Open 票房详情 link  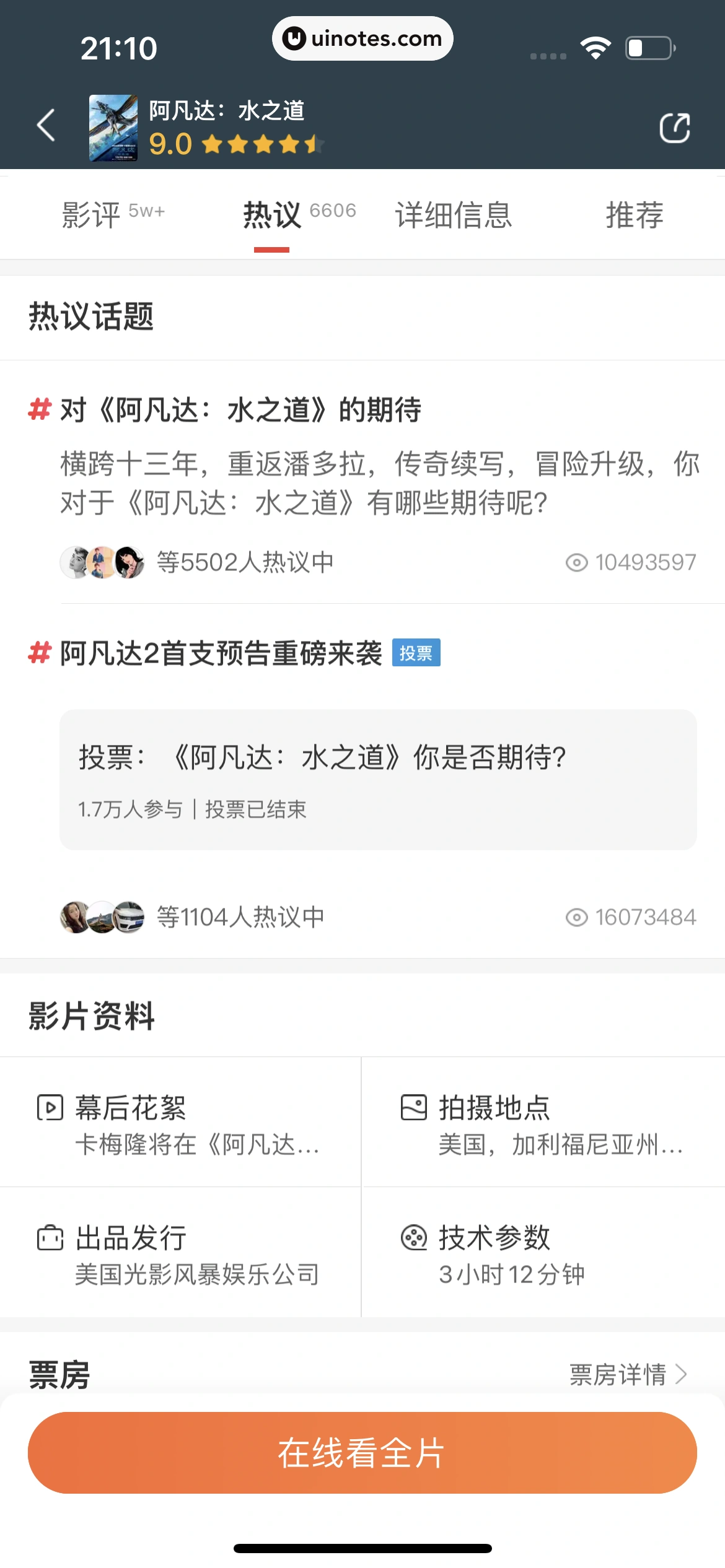coord(627,1375)
